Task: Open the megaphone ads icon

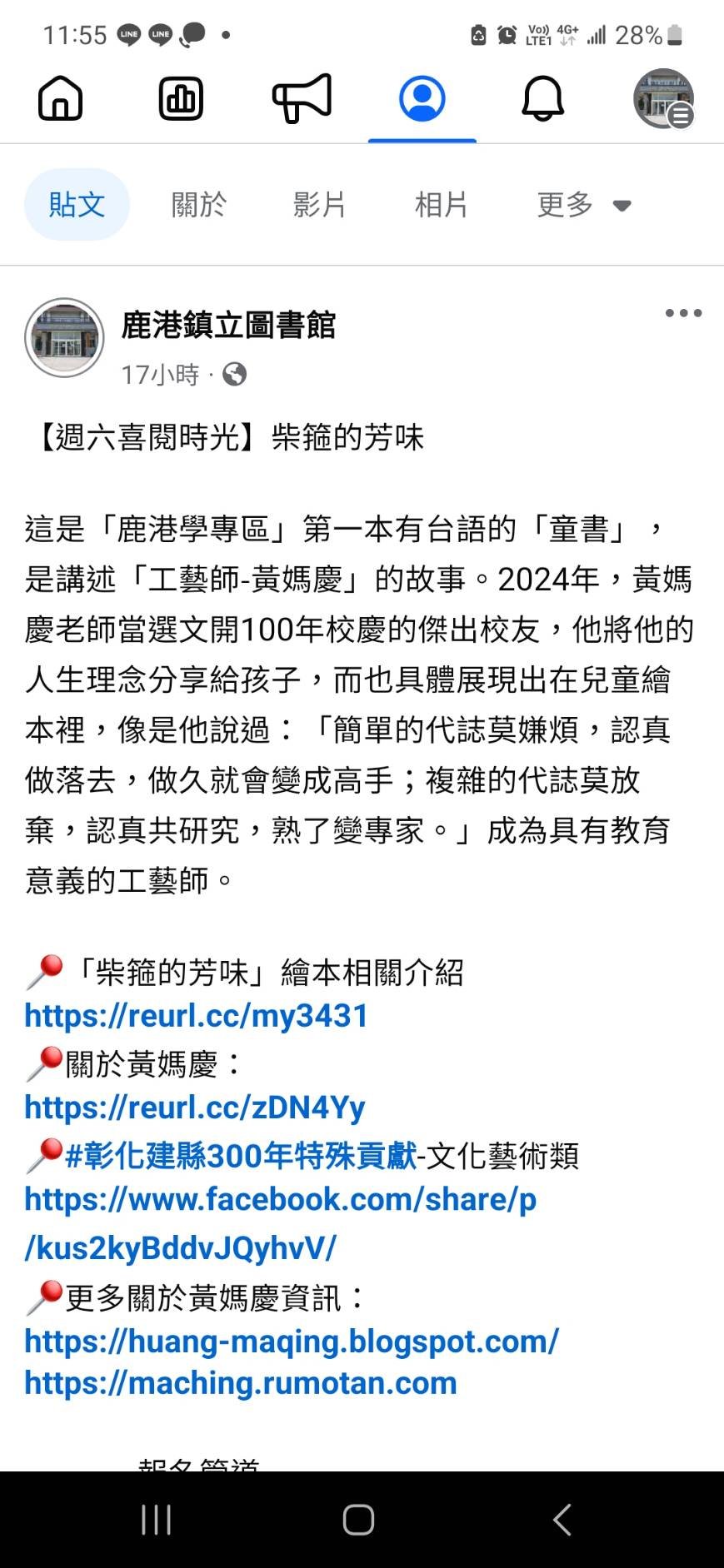Action: pos(302,99)
